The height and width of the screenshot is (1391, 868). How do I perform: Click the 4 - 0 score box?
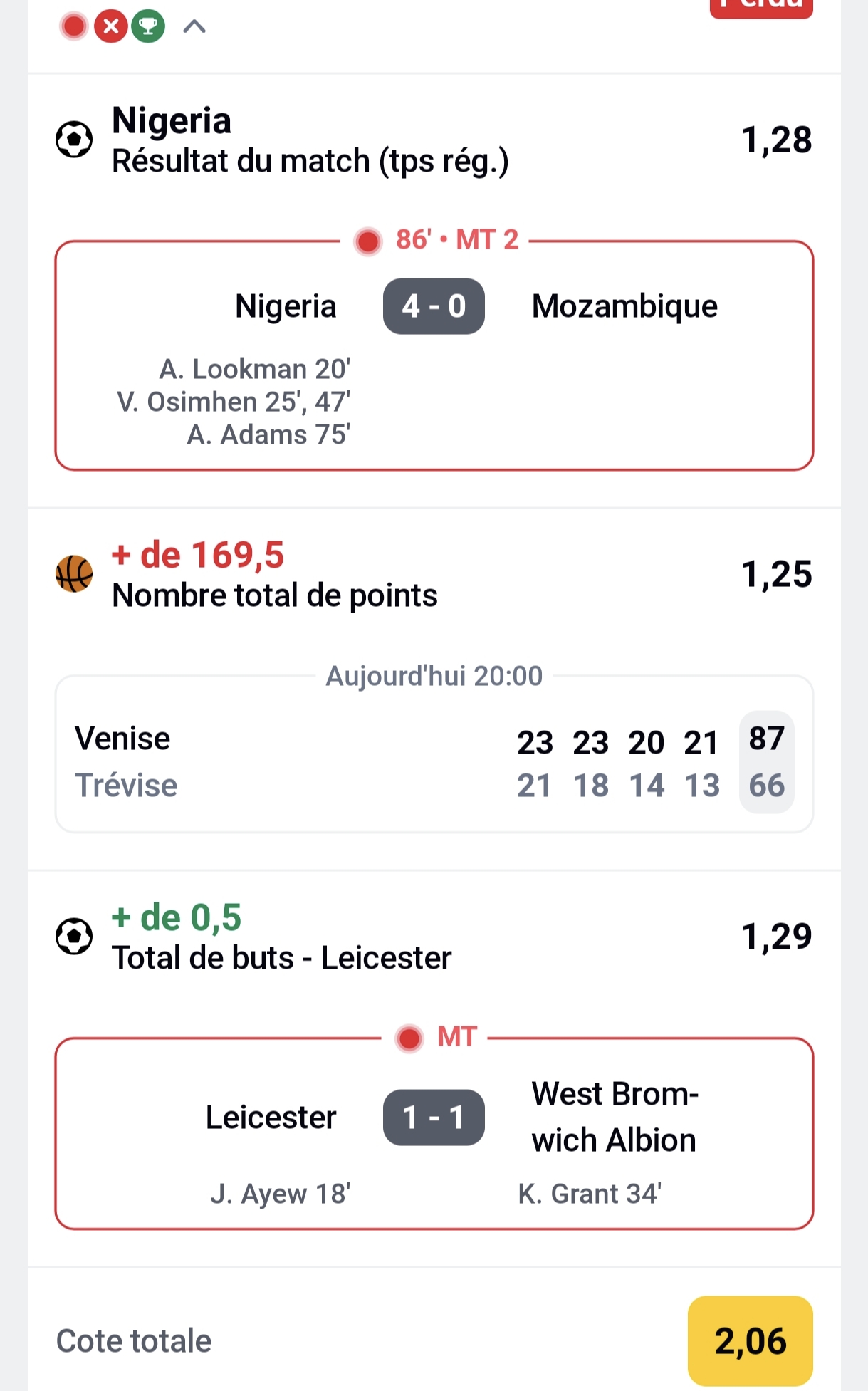(434, 306)
